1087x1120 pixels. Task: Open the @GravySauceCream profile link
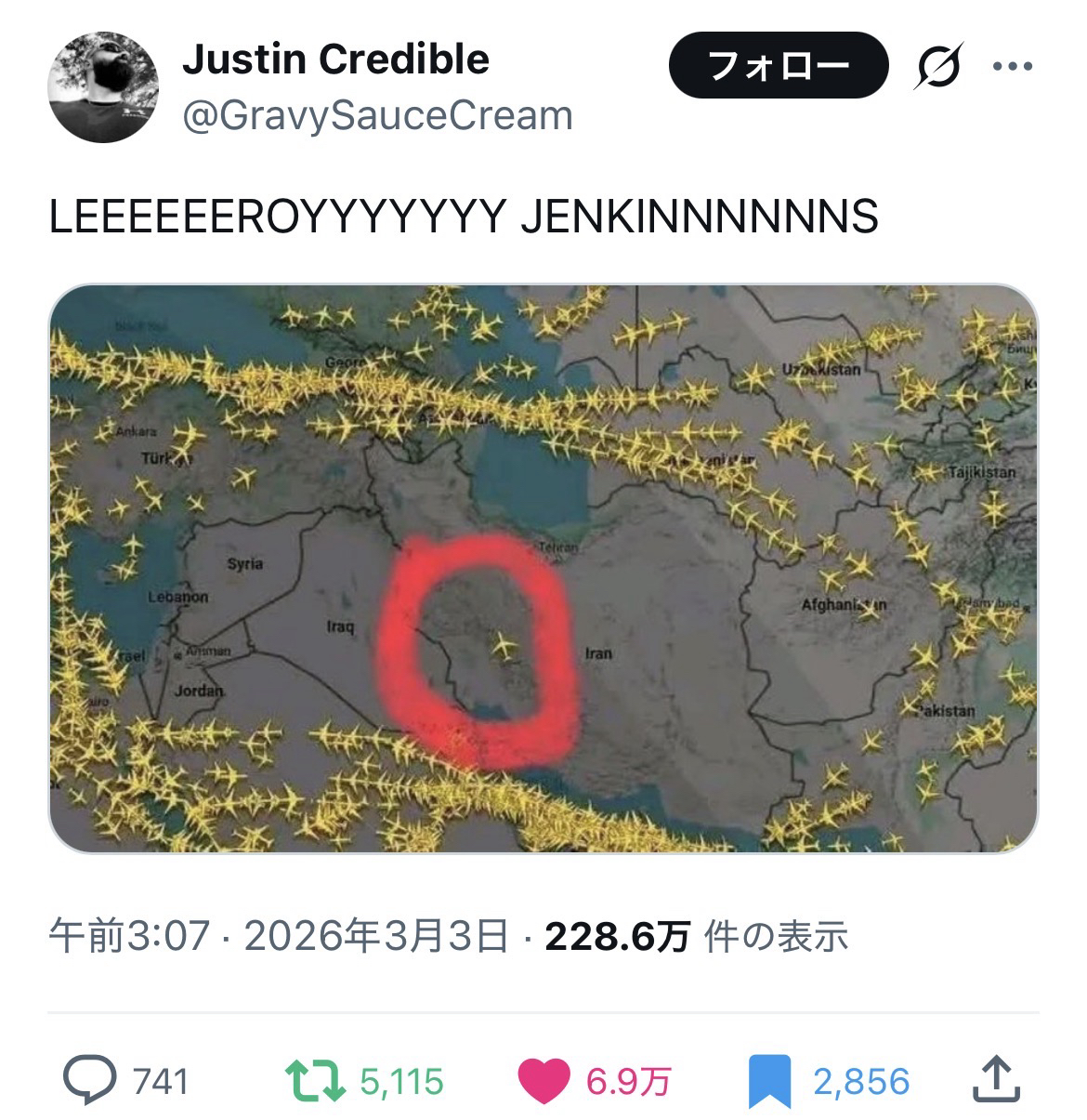click(377, 116)
